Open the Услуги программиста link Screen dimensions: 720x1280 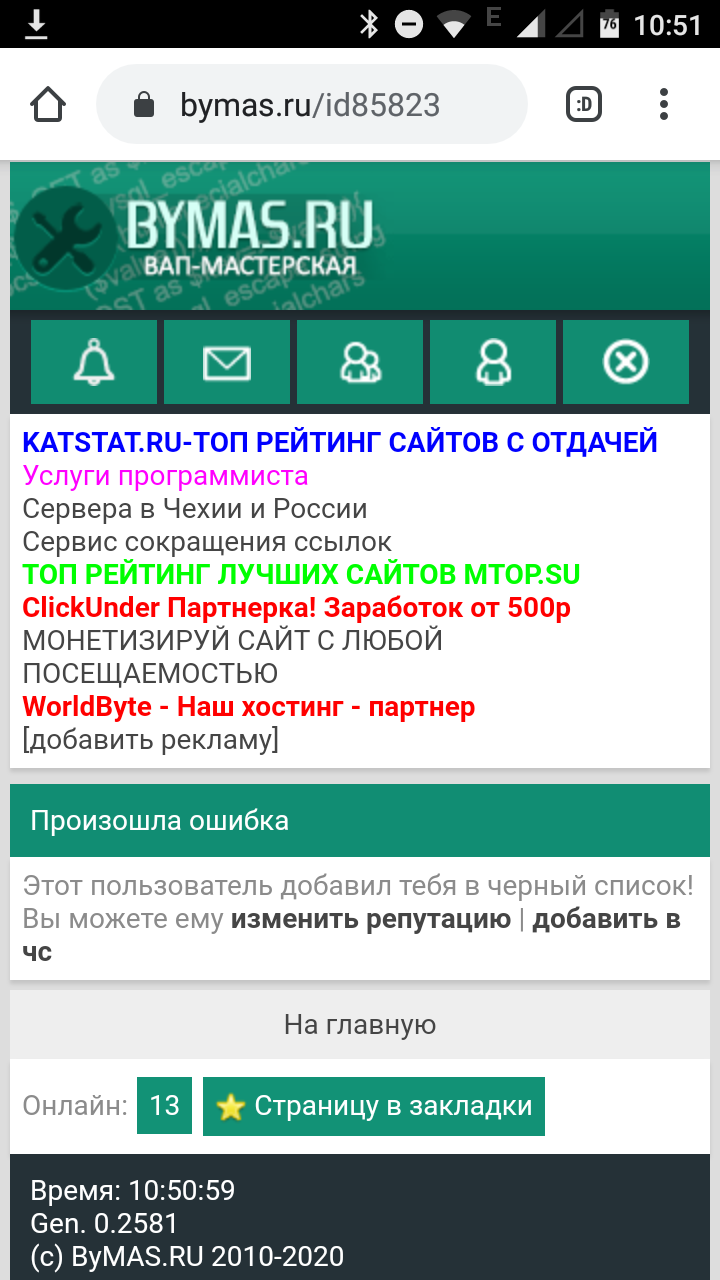coord(165,476)
